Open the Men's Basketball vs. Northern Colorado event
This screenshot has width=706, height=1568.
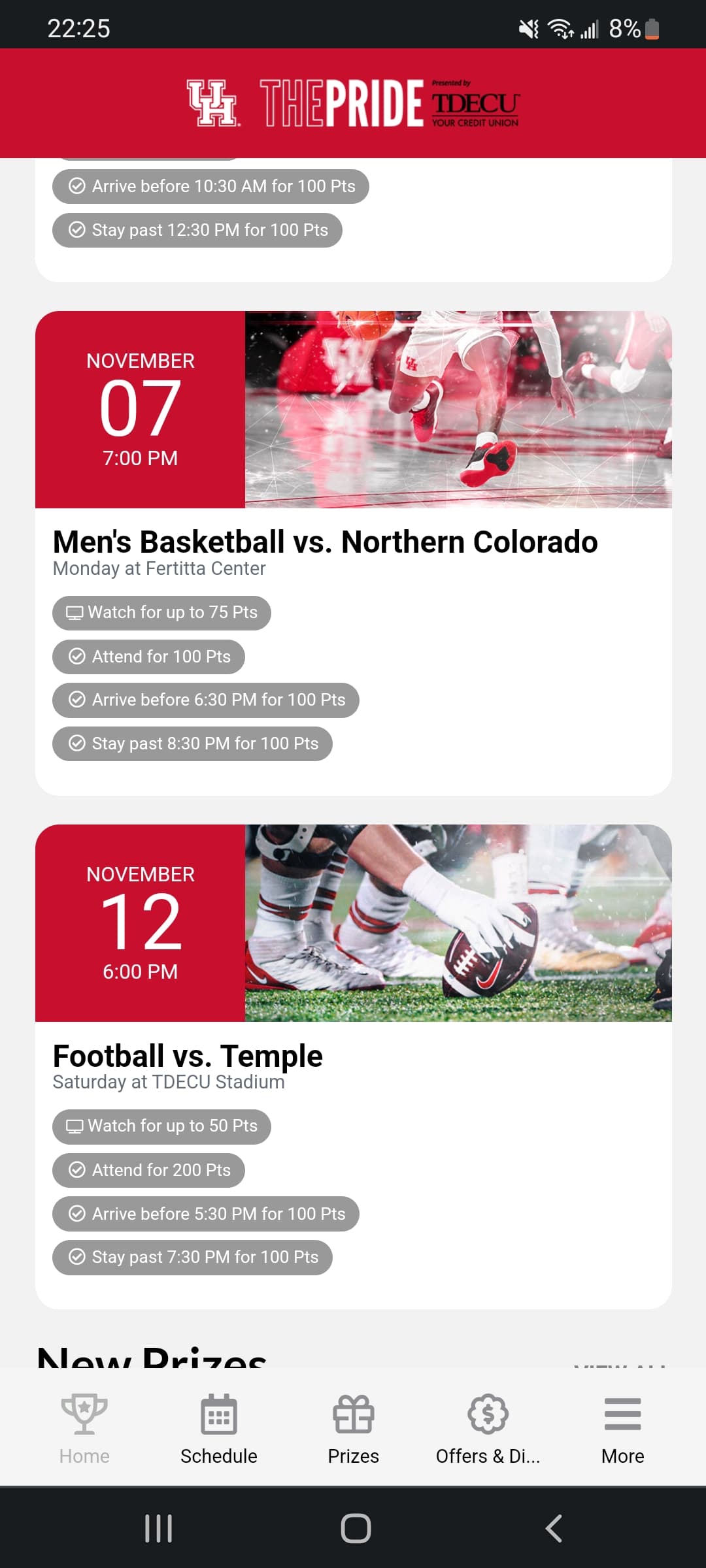pyautogui.click(x=325, y=542)
